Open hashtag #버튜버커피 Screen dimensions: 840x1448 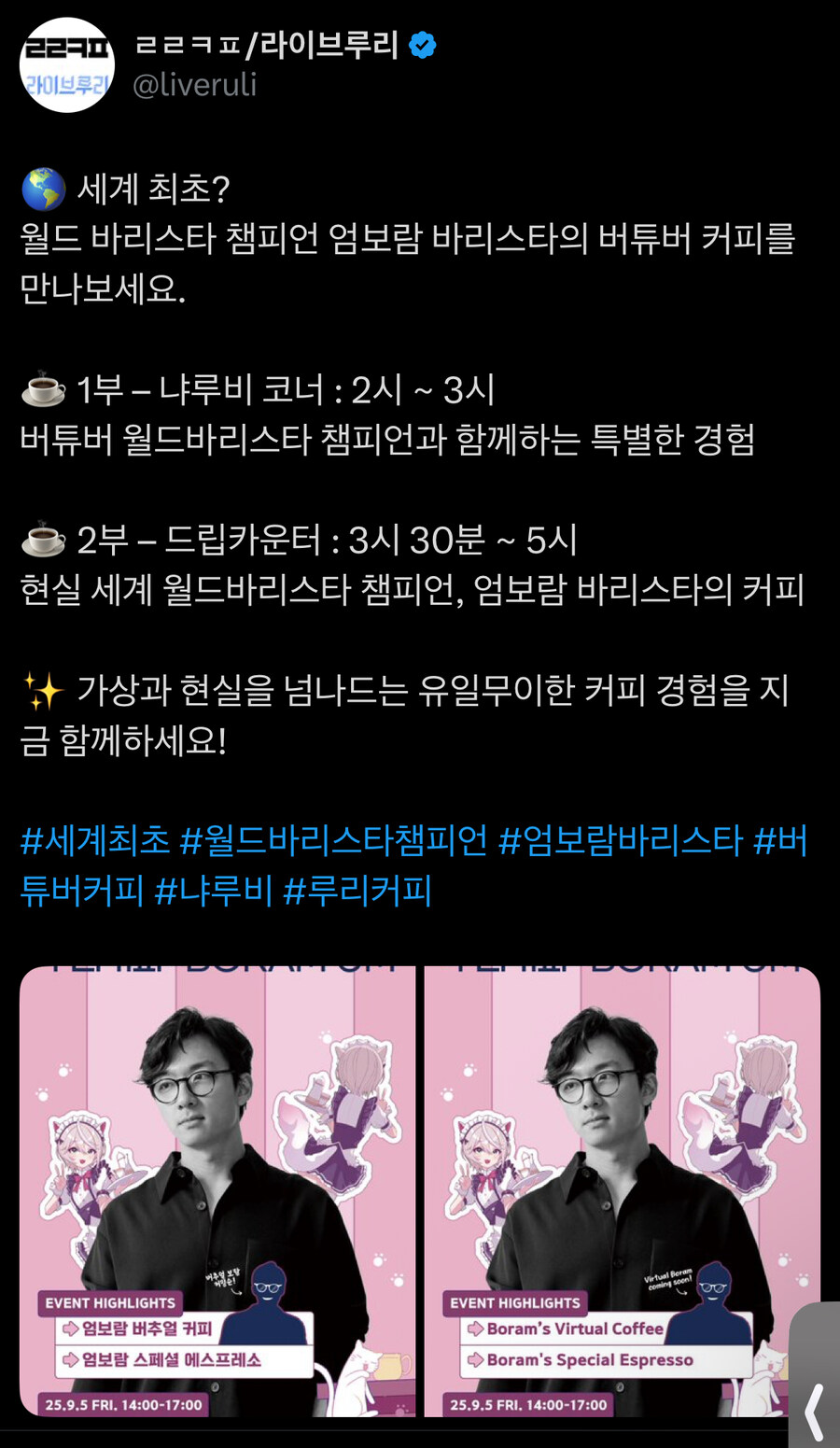[82, 890]
